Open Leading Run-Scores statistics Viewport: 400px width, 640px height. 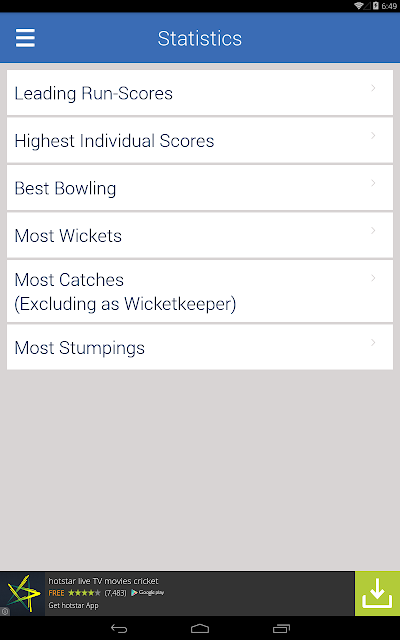(200, 93)
